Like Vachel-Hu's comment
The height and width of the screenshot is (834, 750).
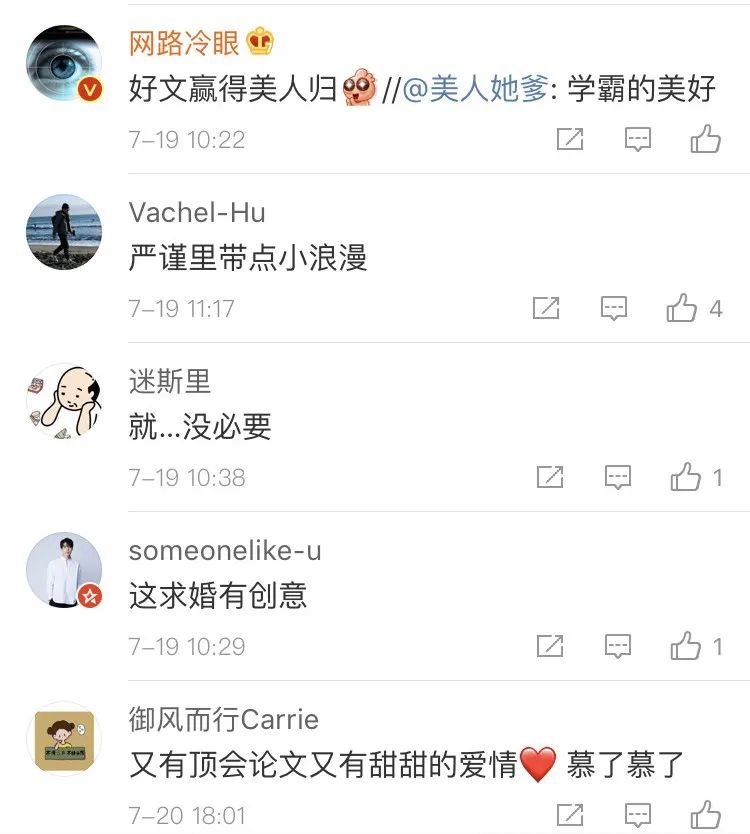point(682,308)
